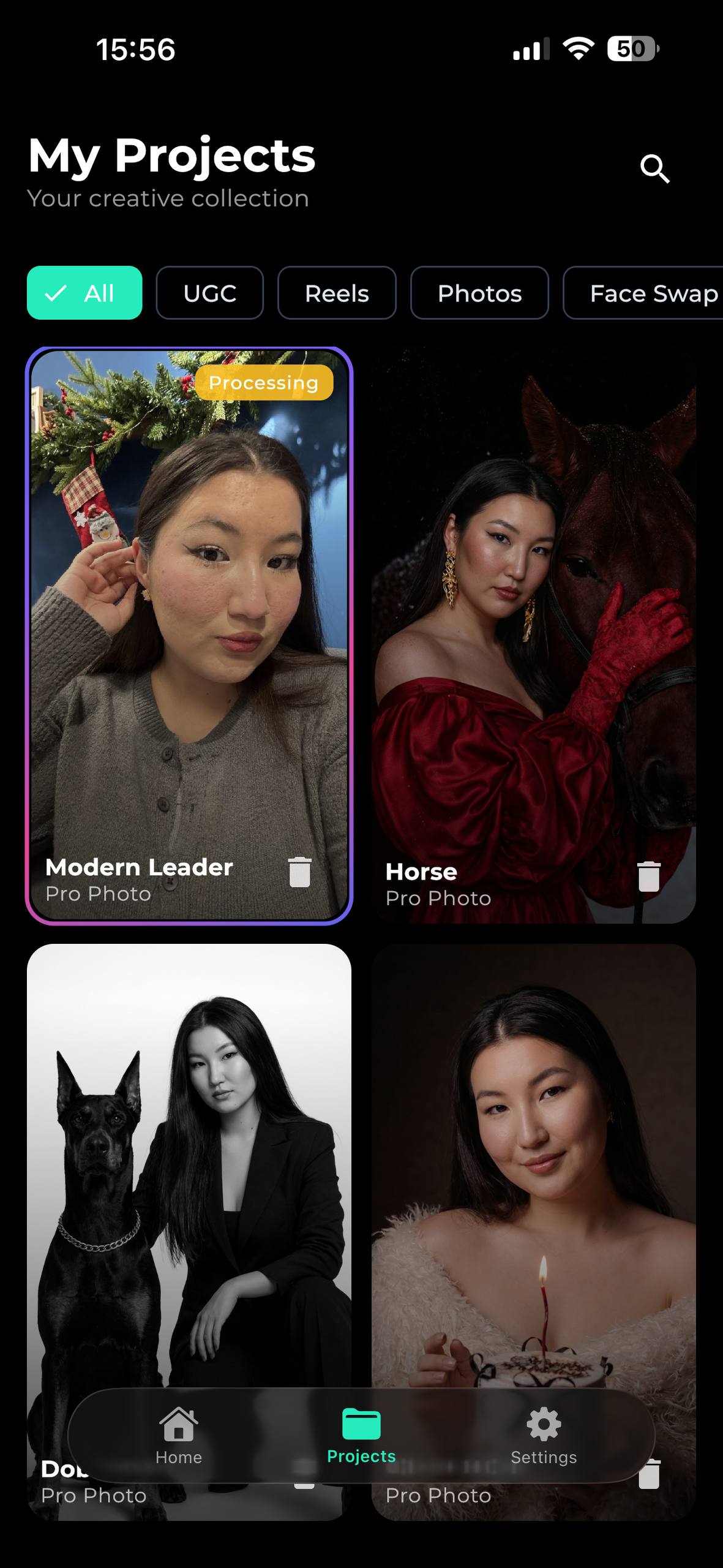Open the black-and-white Doberman project card
The height and width of the screenshot is (1568, 723).
click(x=189, y=1164)
